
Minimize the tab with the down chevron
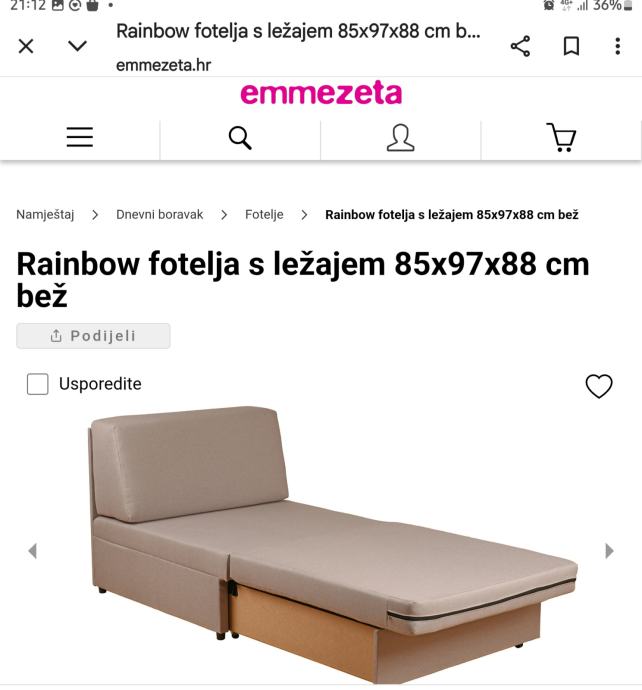77,47
